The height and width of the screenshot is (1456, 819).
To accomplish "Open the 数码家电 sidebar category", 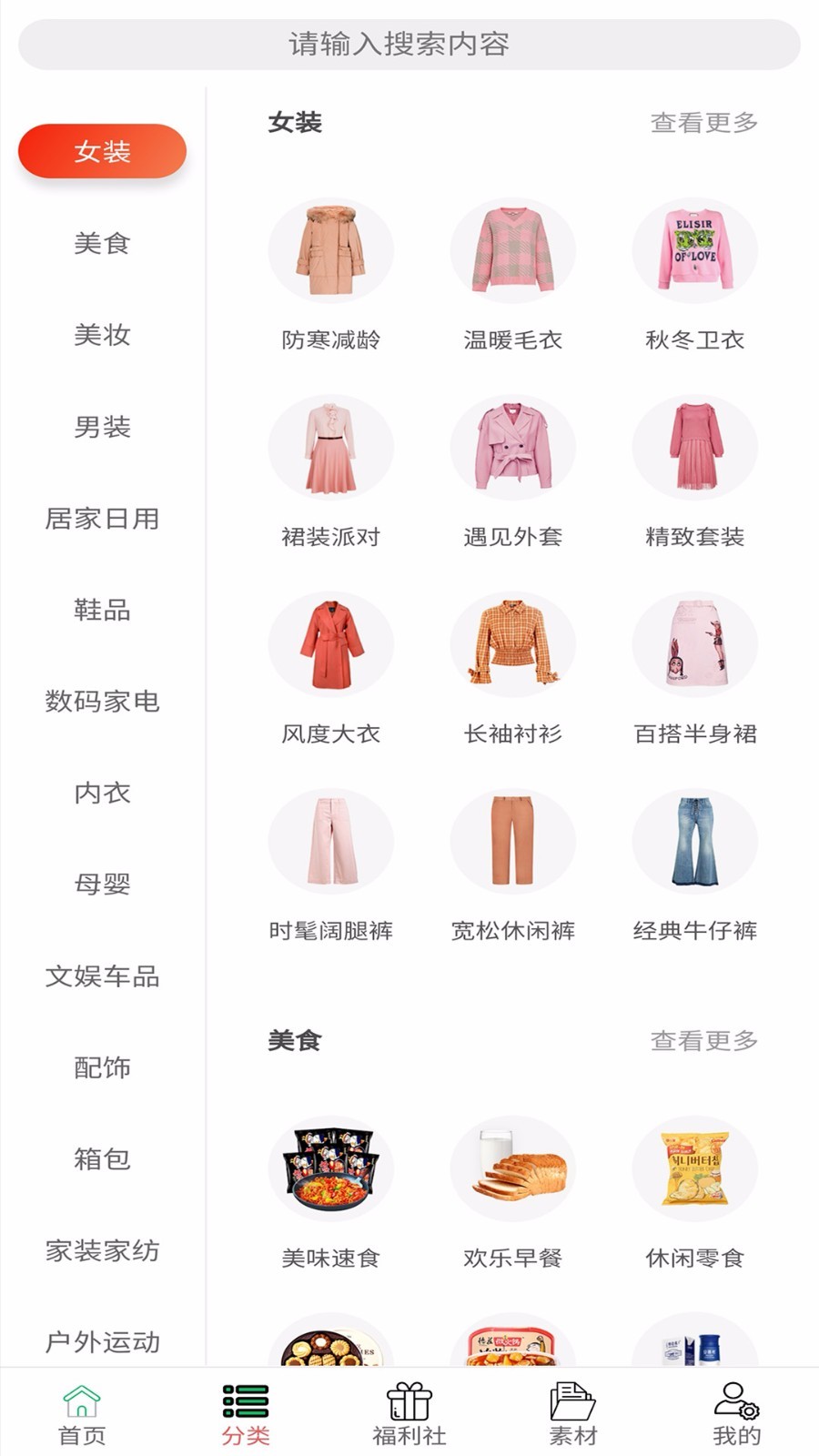I will point(101,702).
